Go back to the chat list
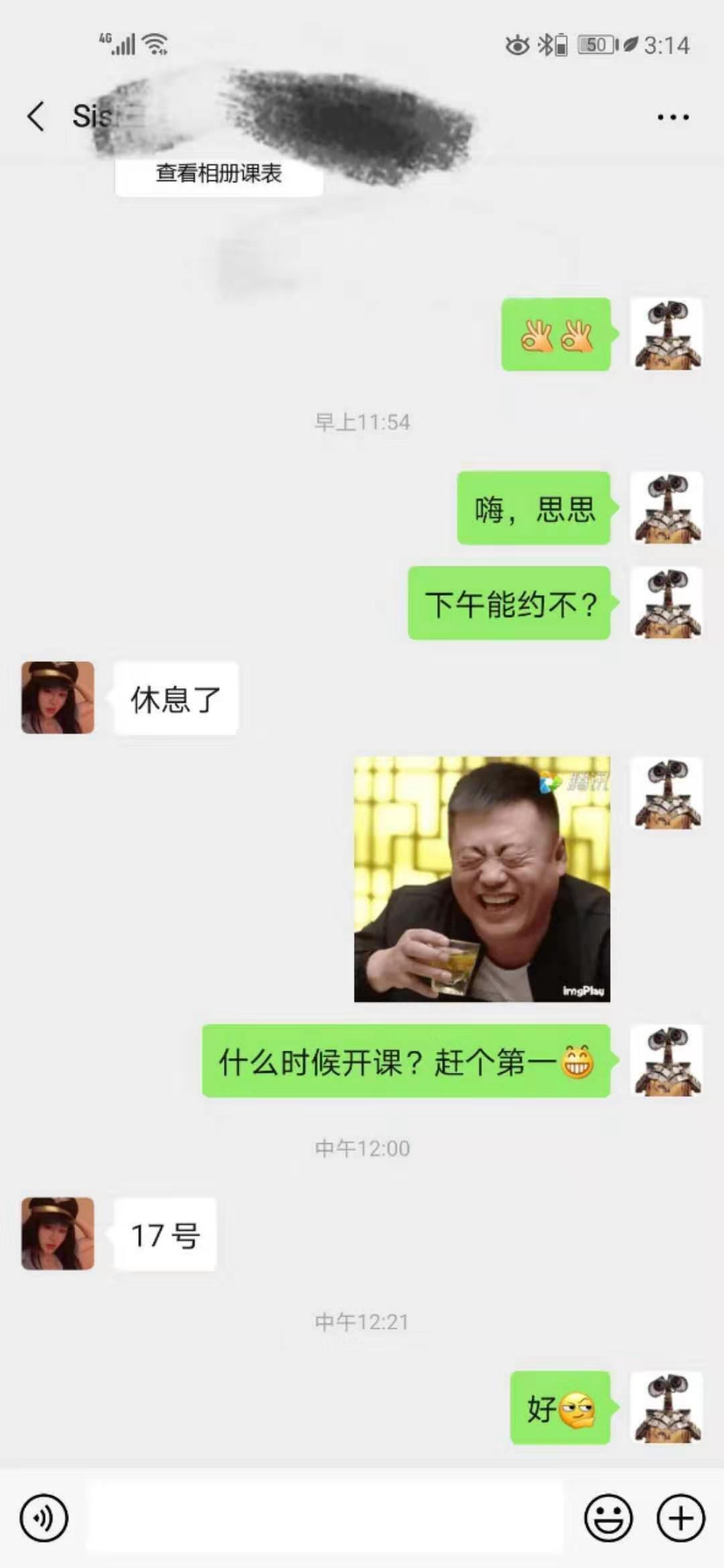Screen dimensions: 724x1568 (36, 117)
